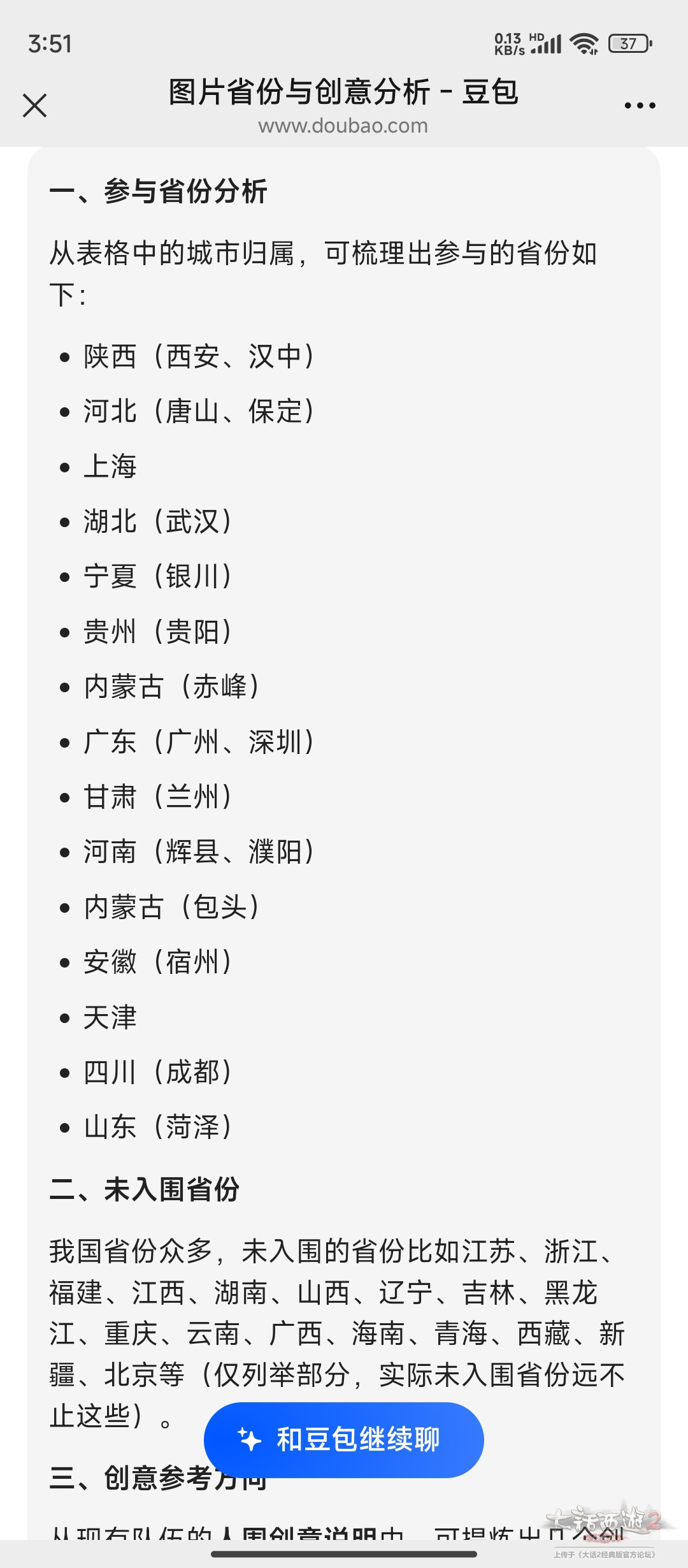
Task: Open the three-dot overflow menu
Action: (640, 106)
